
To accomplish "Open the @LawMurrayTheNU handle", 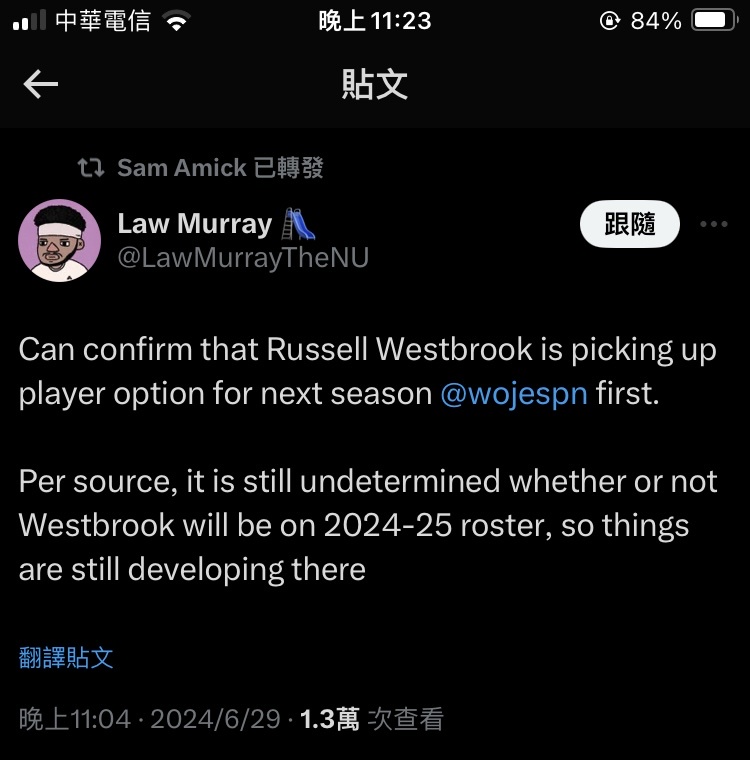I will tap(243, 258).
